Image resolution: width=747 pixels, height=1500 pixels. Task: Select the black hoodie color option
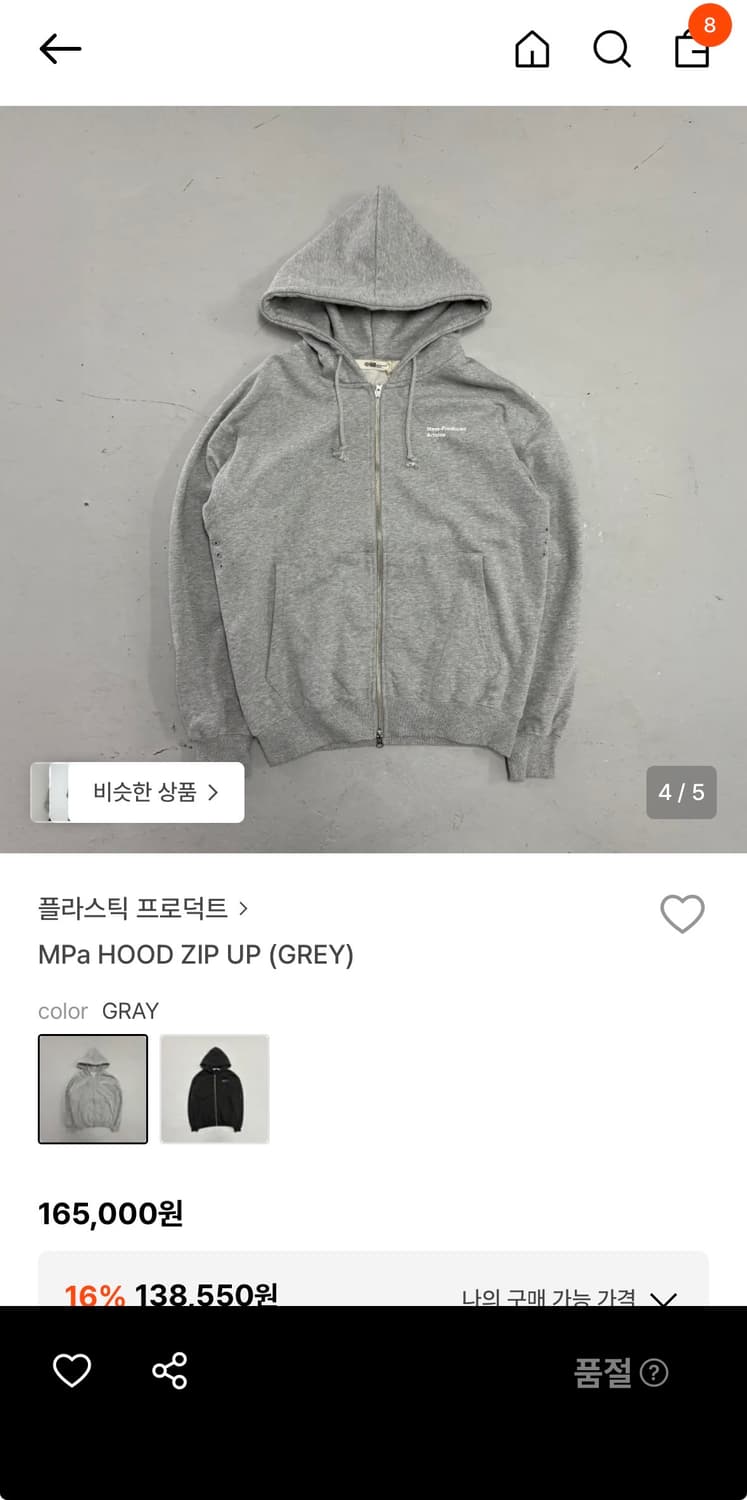214,1088
